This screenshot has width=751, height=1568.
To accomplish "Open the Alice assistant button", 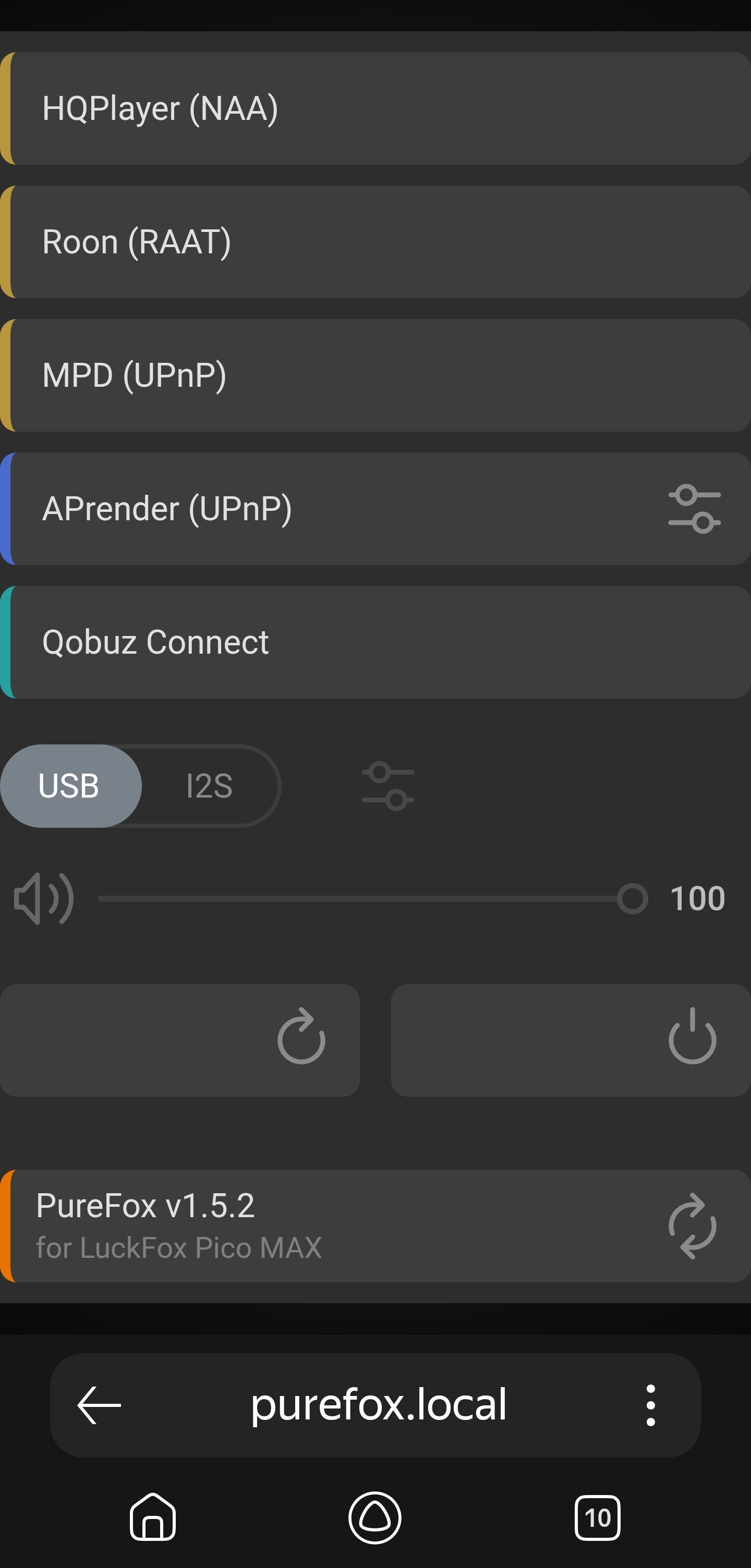I will click(x=374, y=1517).
